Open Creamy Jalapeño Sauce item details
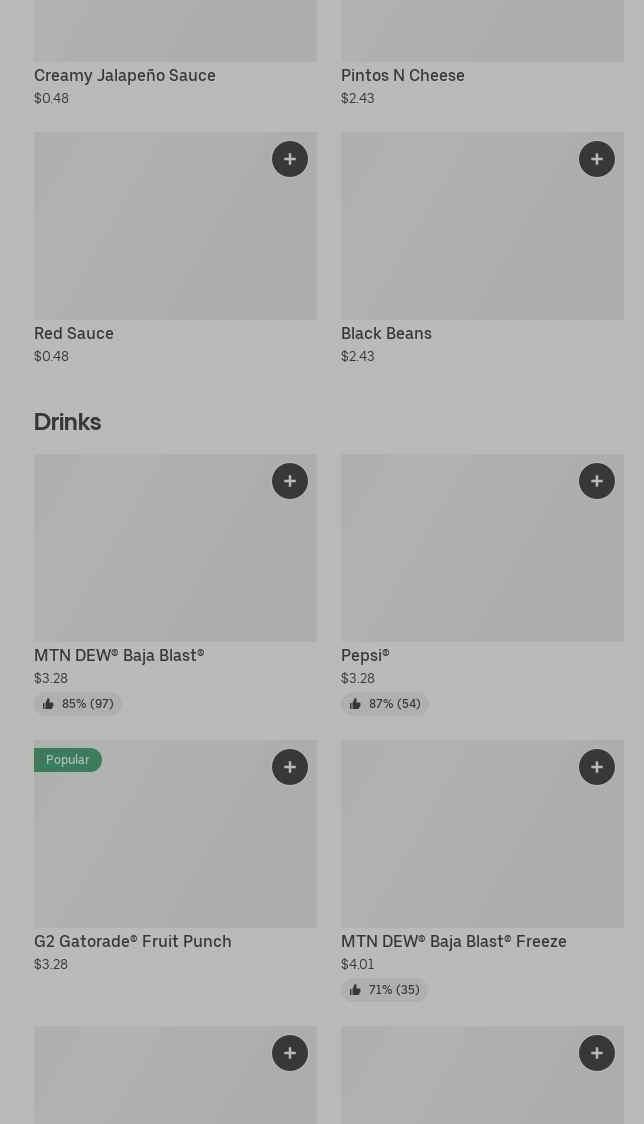 tap(125, 76)
